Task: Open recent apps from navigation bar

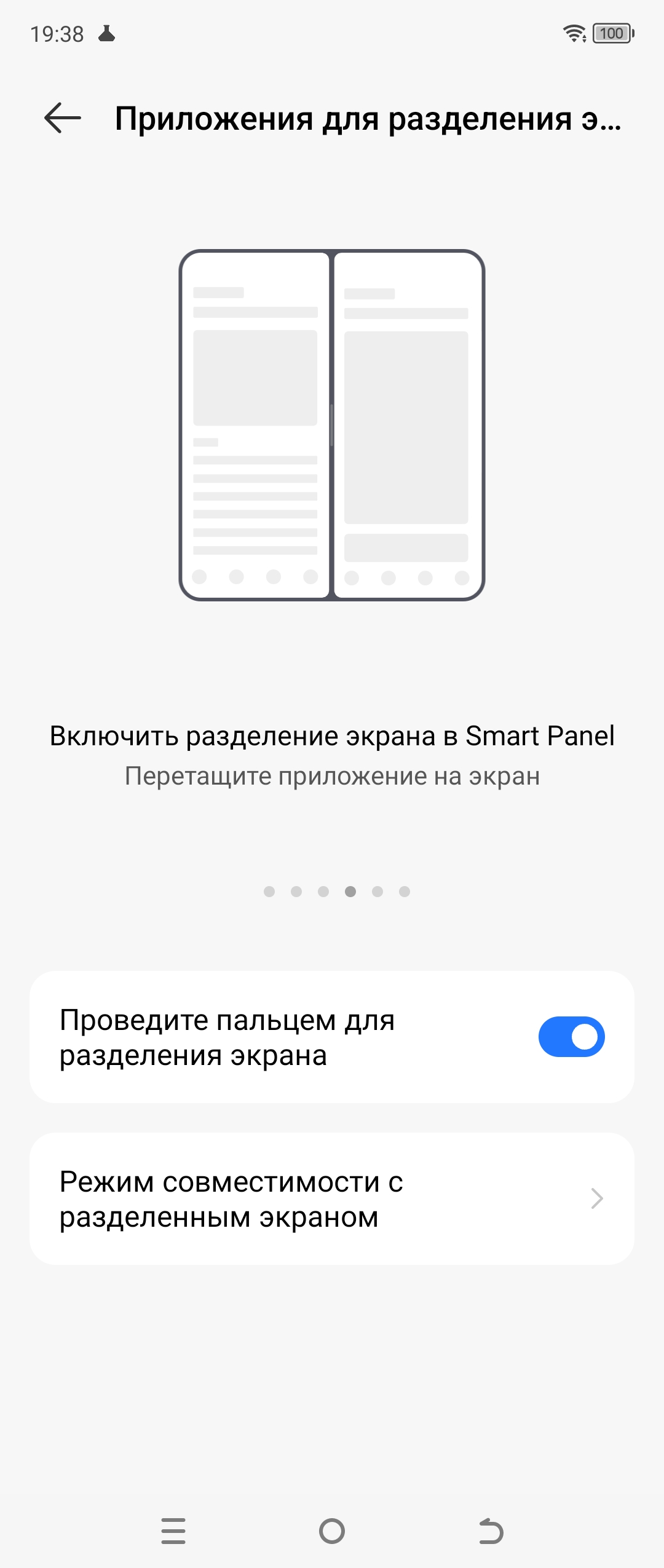Action: 173,1530
